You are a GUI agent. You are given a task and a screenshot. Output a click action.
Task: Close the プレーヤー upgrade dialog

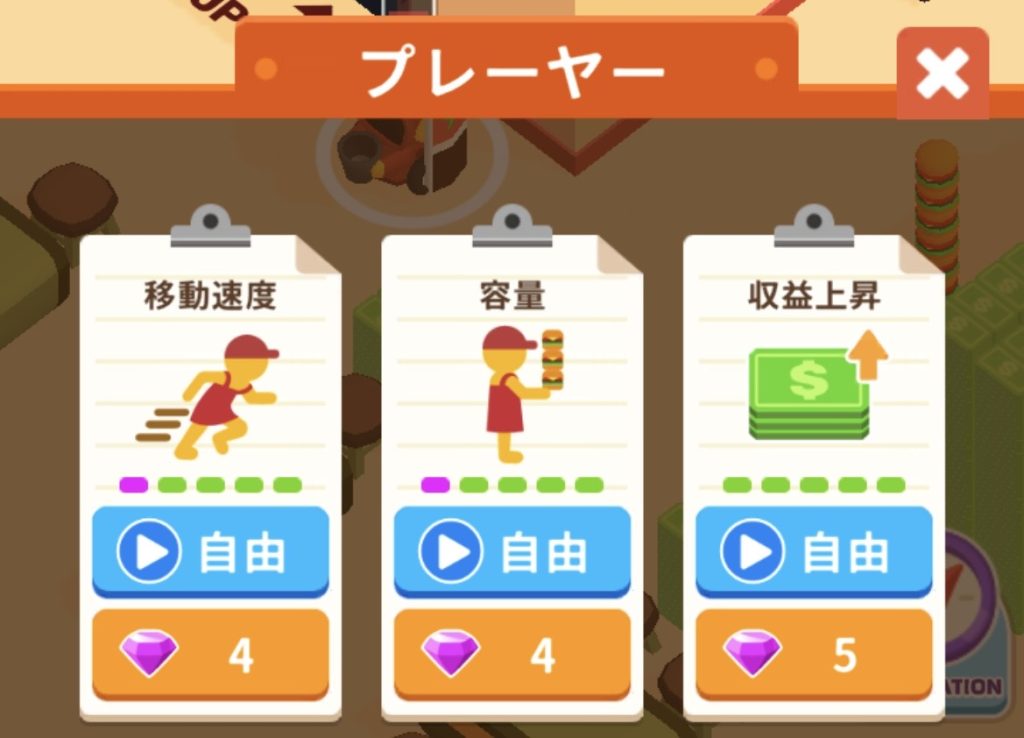[942, 73]
